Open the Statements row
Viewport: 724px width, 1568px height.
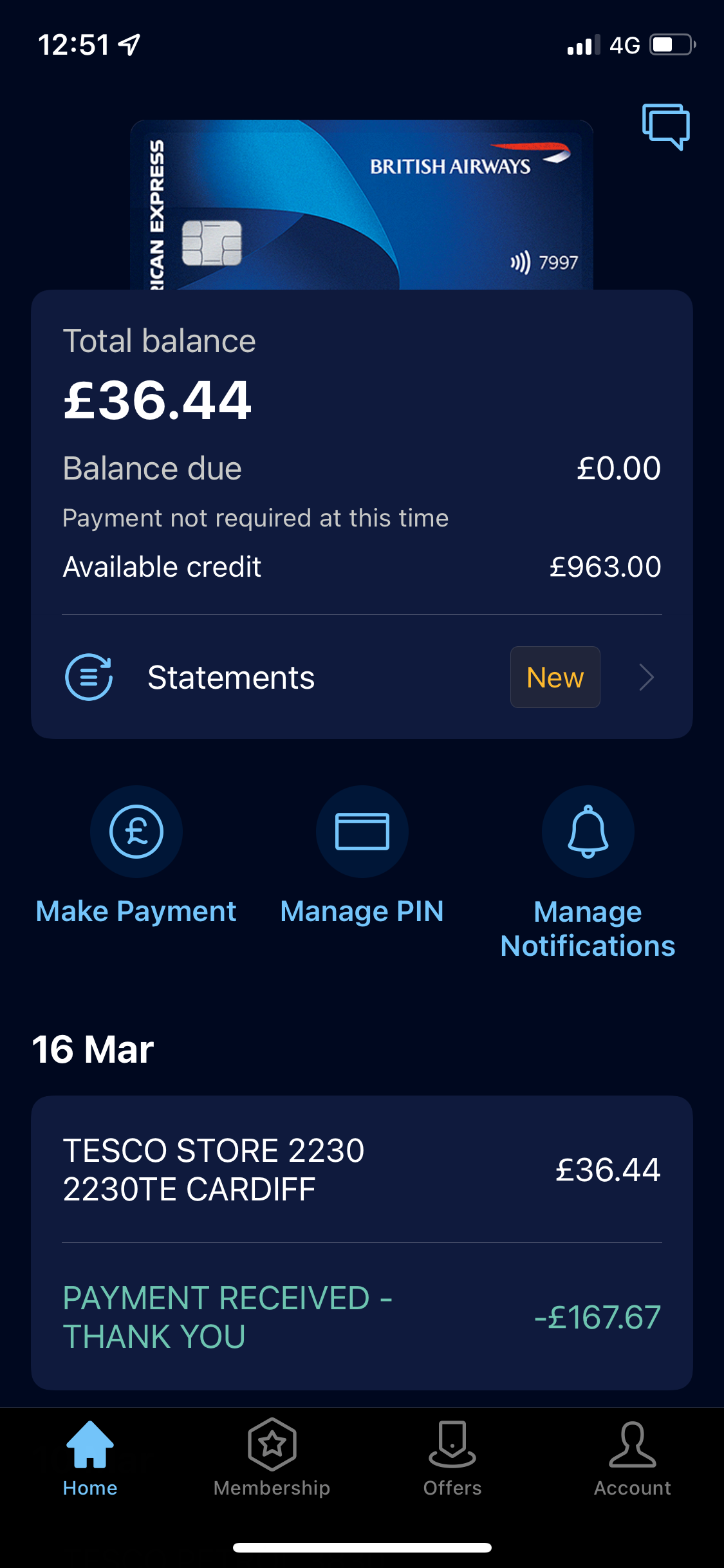pyautogui.click(x=362, y=677)
